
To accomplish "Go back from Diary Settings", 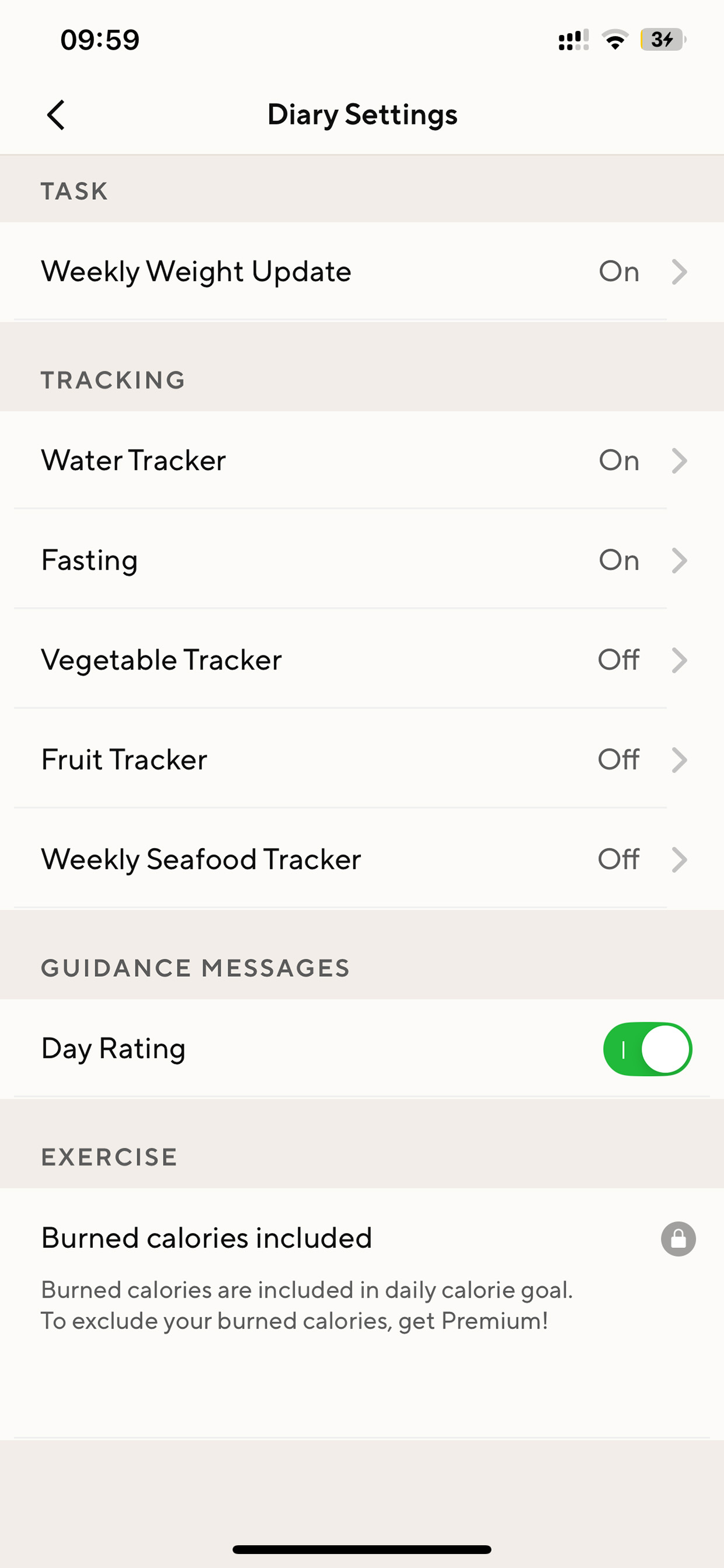I will pyautogui.click(x=55, y=115).
